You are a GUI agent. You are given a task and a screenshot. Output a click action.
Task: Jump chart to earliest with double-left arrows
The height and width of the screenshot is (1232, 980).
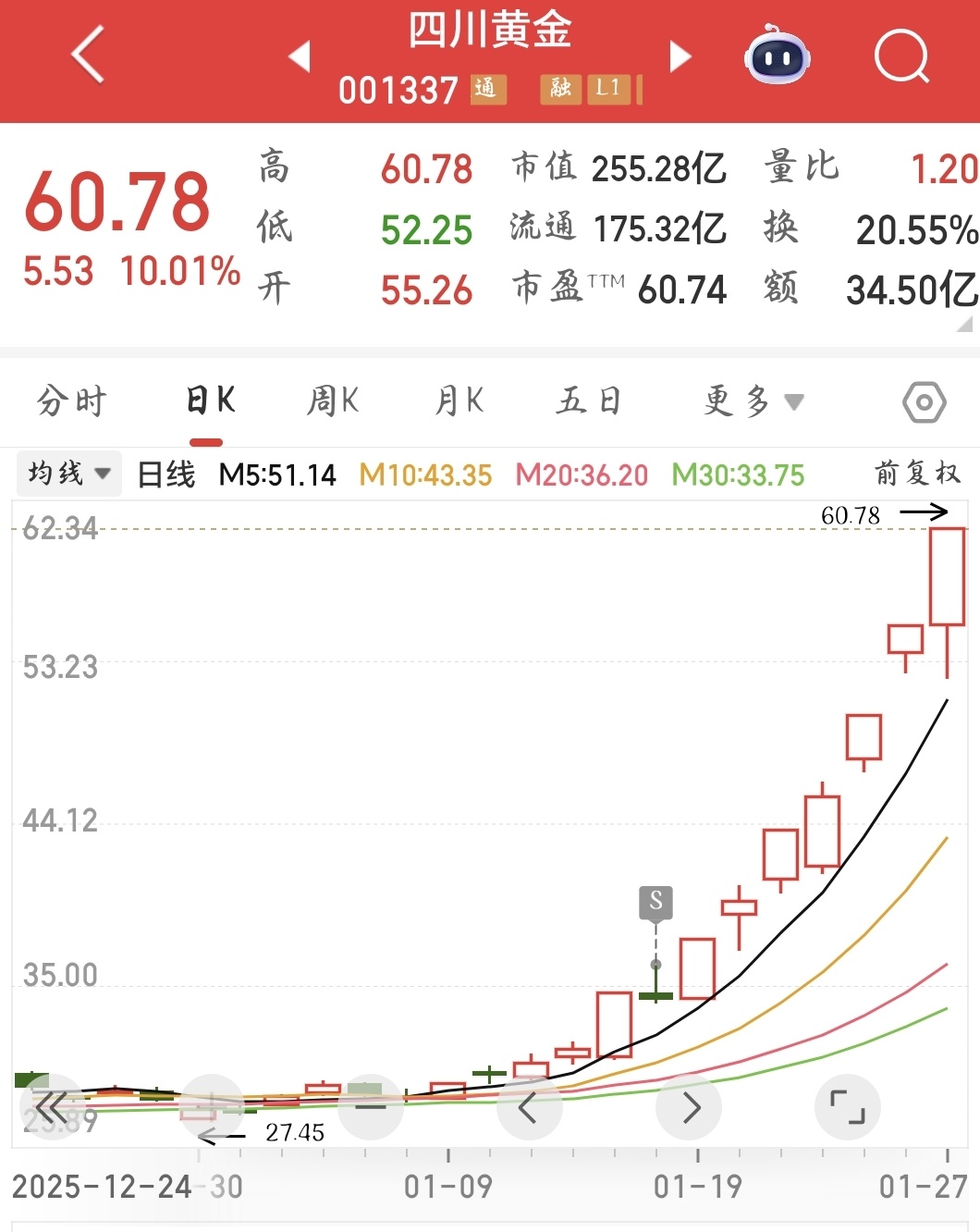(52, 1107)
